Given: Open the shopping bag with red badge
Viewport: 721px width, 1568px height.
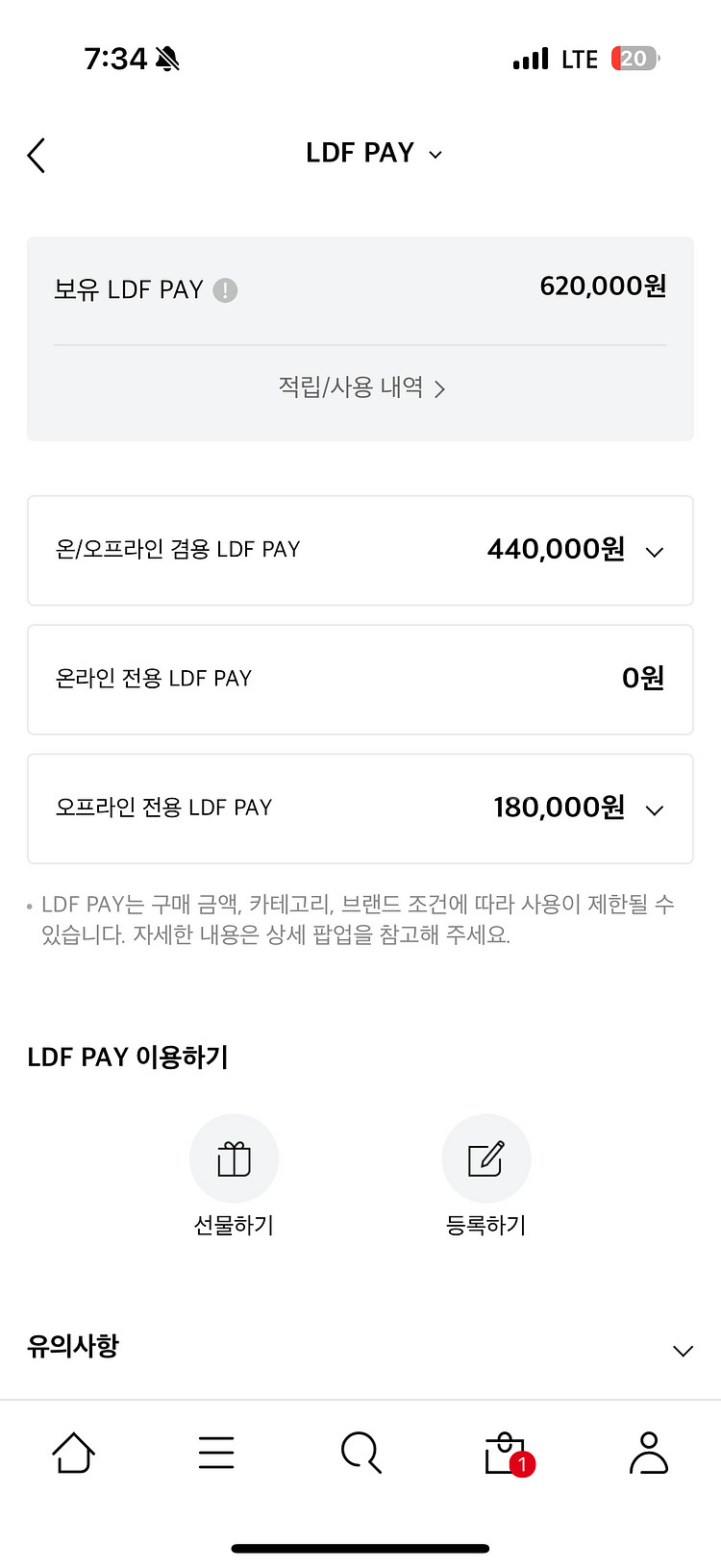Looking at the screenshot, I should pyautogui.click(x=504, y=1453).
